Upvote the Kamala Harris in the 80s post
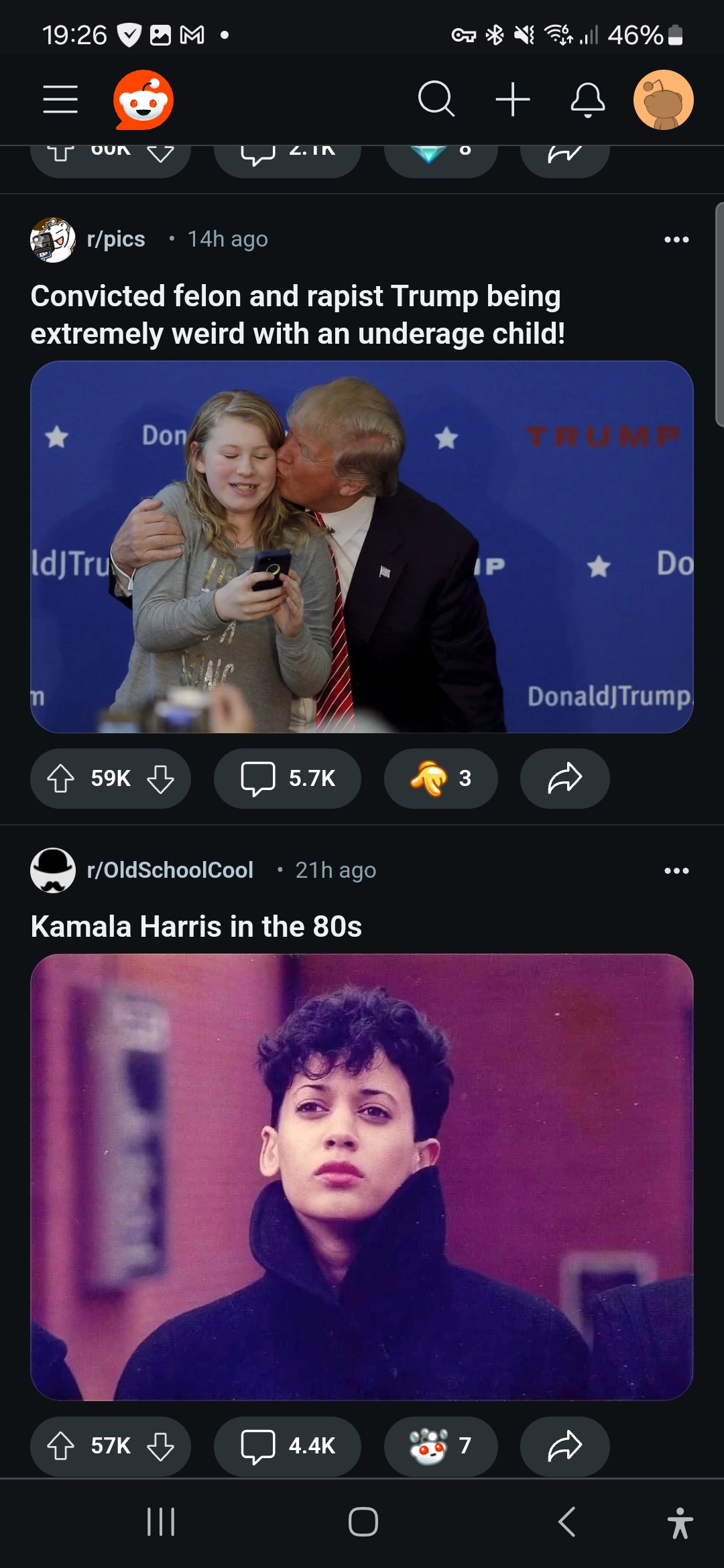The image size is (724, 1568). pos(61,1446)
